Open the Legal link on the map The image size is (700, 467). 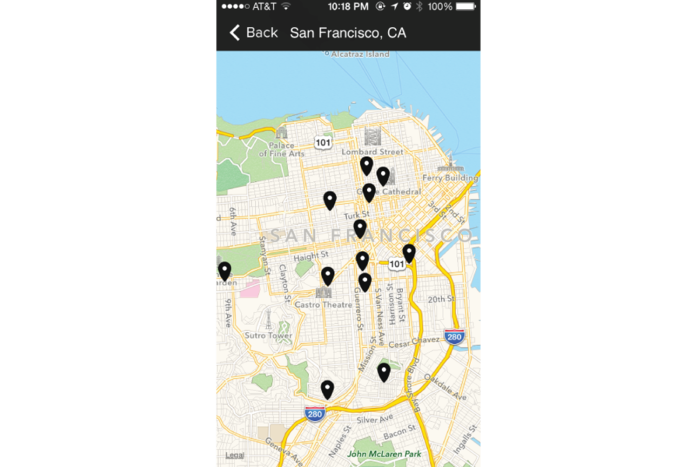pyautogui.click(x=232, y=455)
